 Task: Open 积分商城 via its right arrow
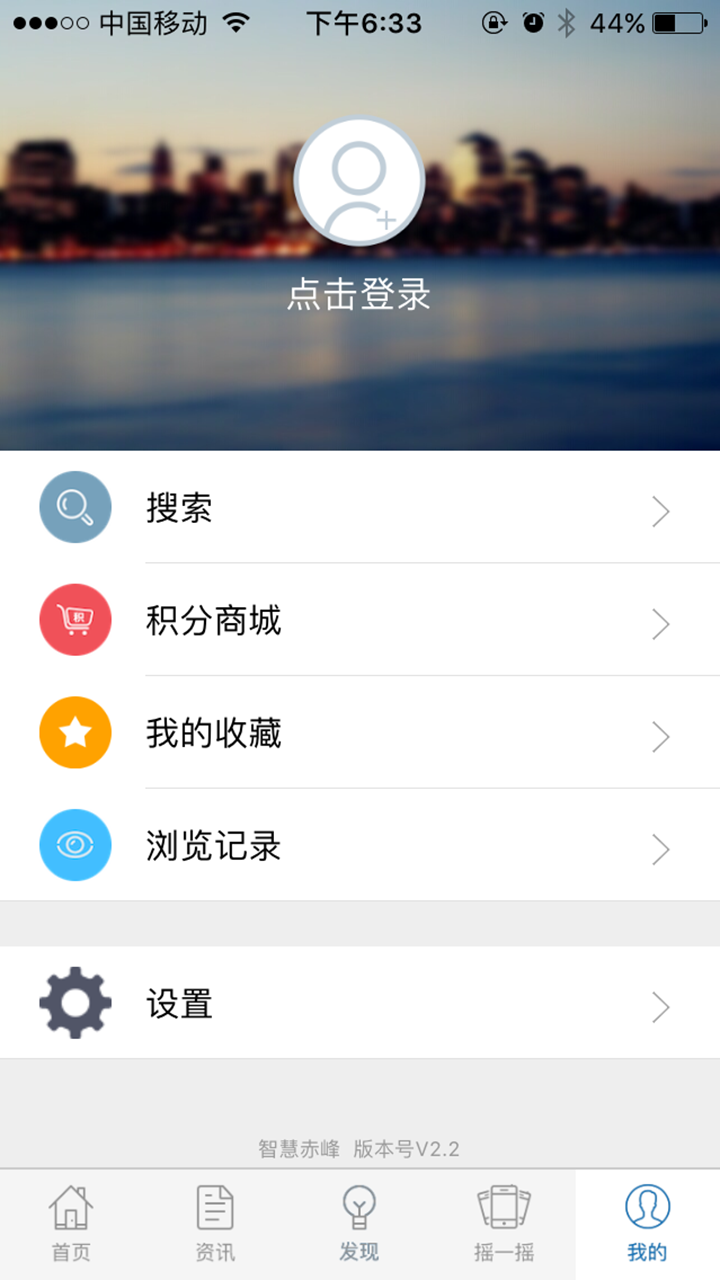click(660, 623)
